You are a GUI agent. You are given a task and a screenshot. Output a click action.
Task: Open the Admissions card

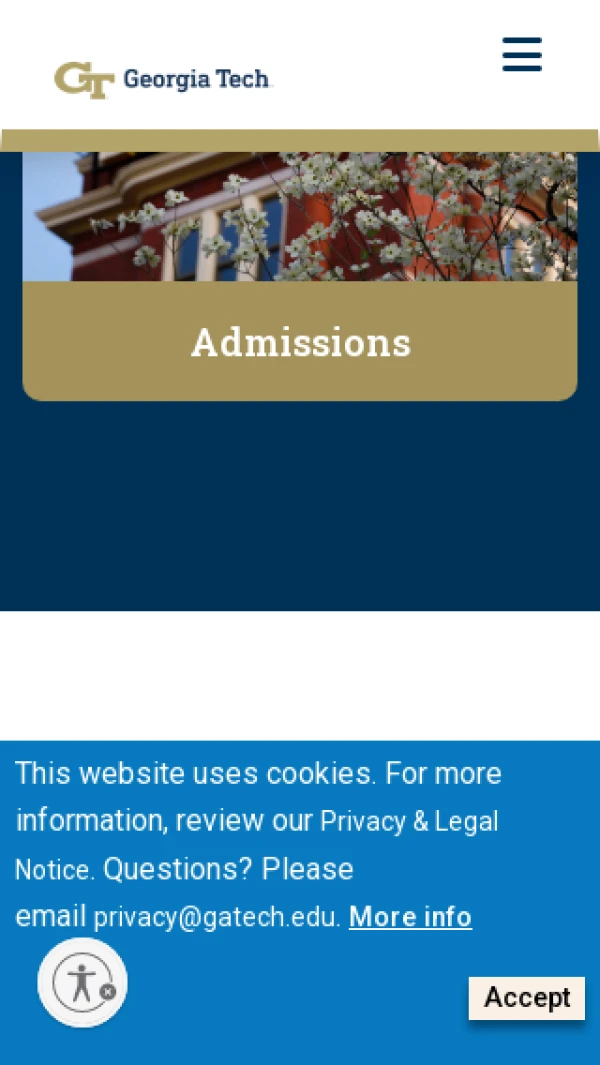pyautogui.click(x=300, y=342)
